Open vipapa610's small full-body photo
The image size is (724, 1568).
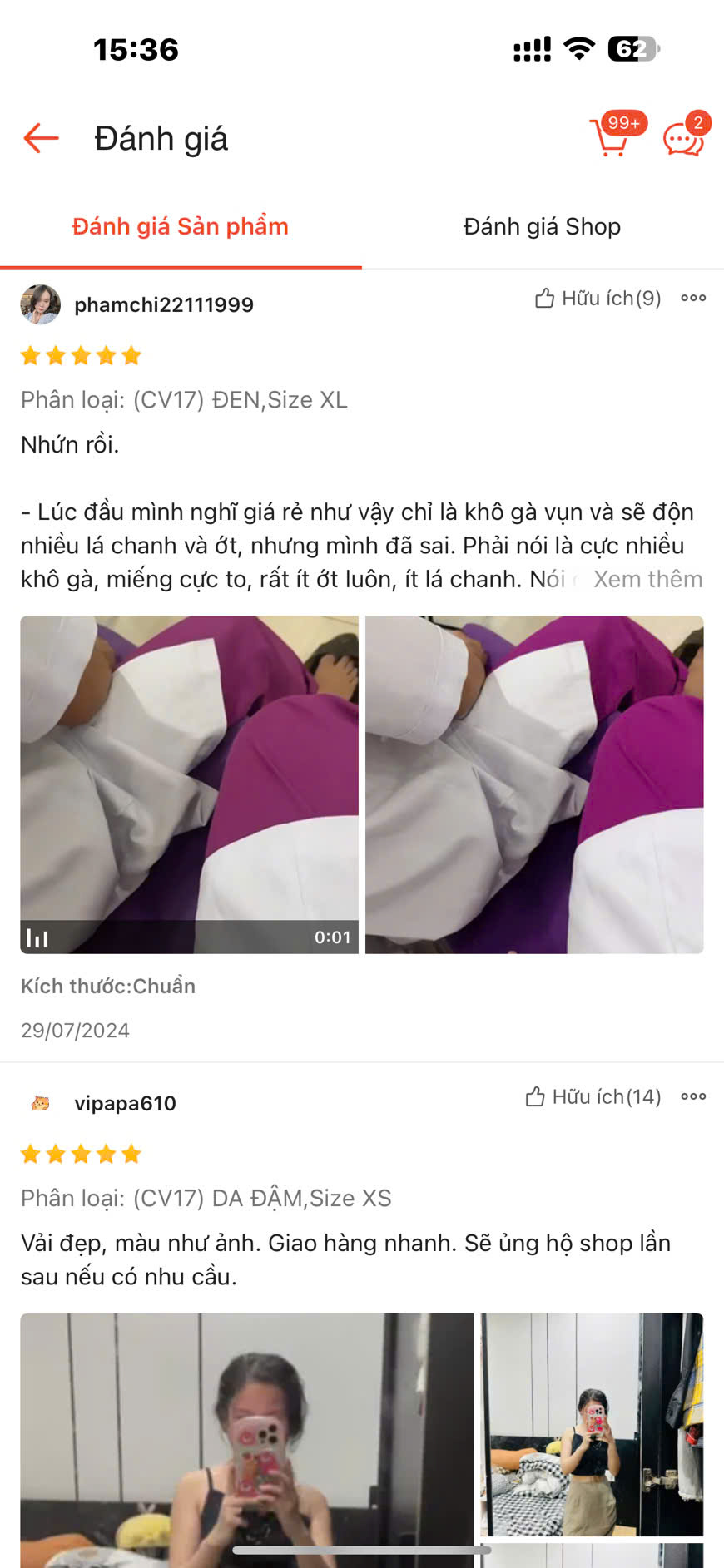click(592, 1424)
